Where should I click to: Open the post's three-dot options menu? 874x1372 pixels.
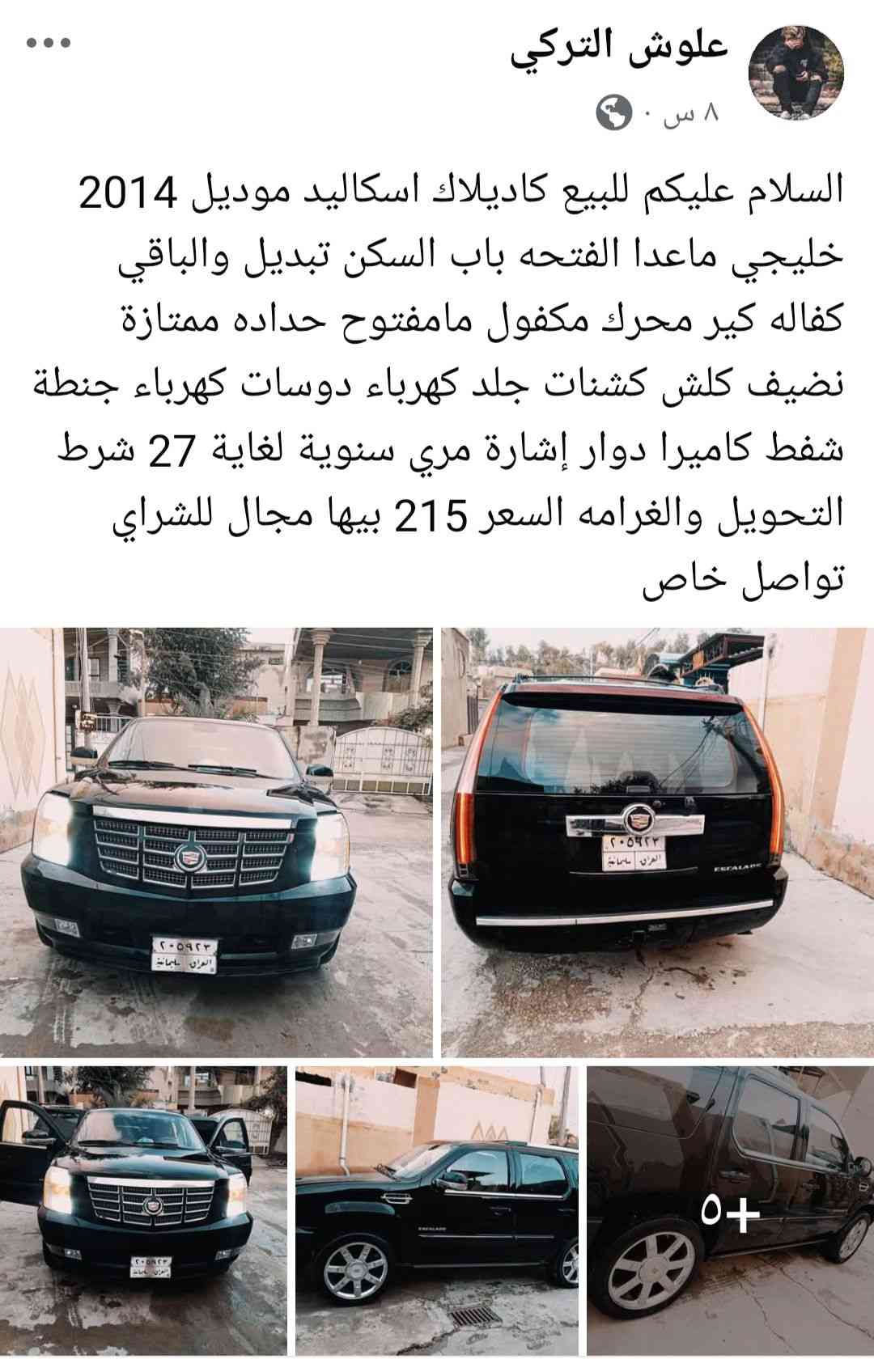coord(48,44)
